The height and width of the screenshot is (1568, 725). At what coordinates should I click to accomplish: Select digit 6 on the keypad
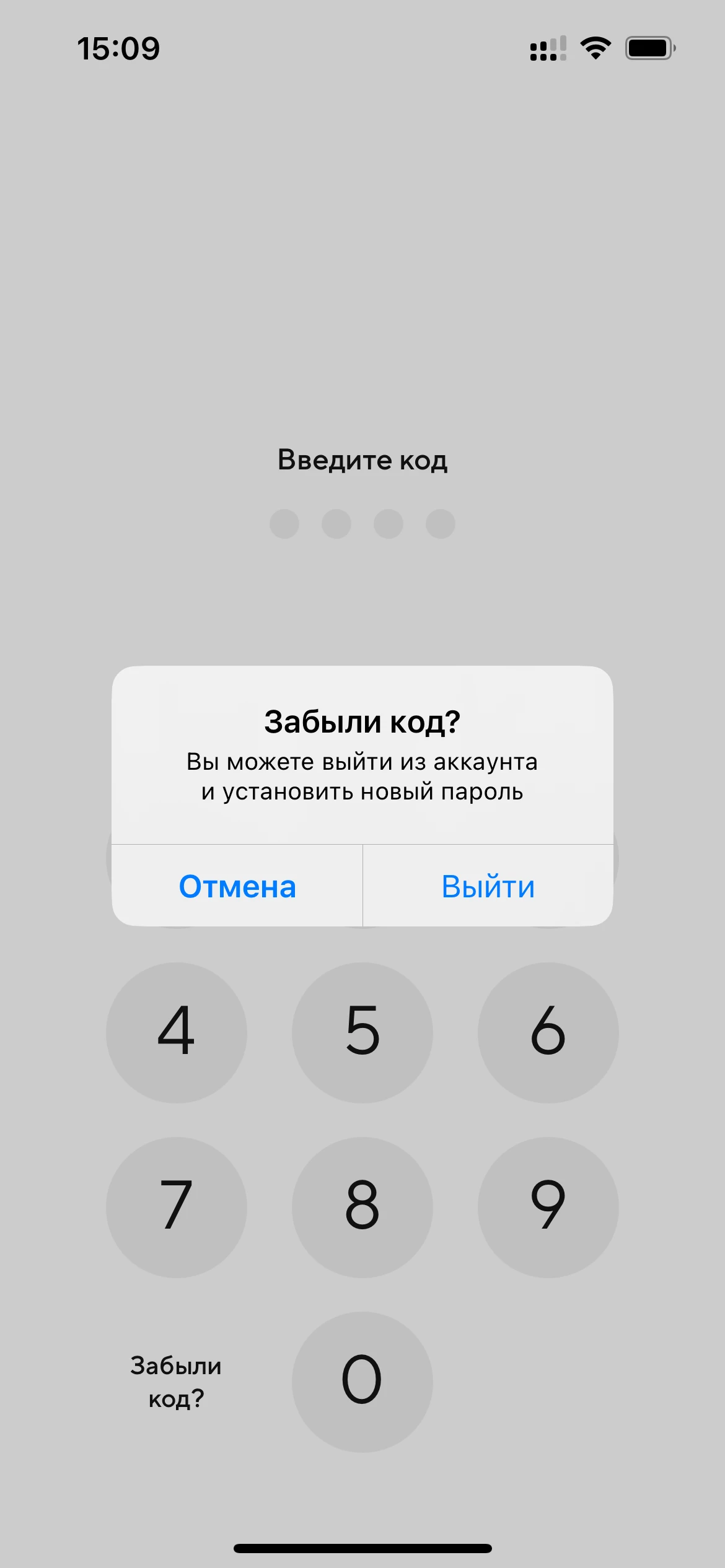click(x=548, y=1032)
